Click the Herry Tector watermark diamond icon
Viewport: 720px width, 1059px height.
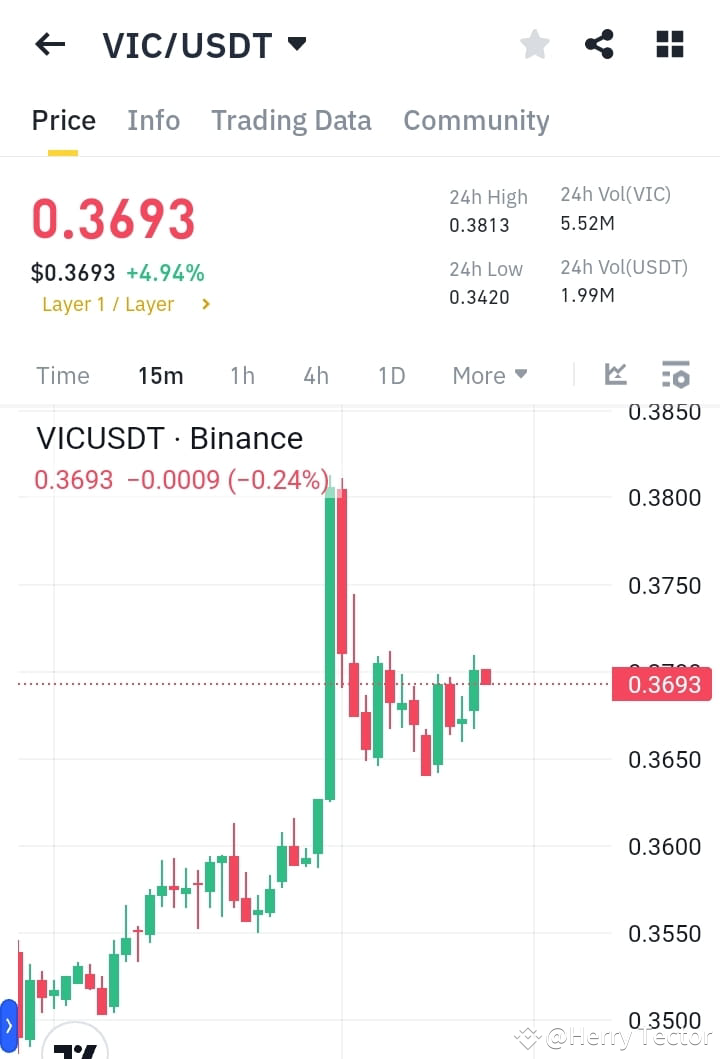tap(527, 1038)
